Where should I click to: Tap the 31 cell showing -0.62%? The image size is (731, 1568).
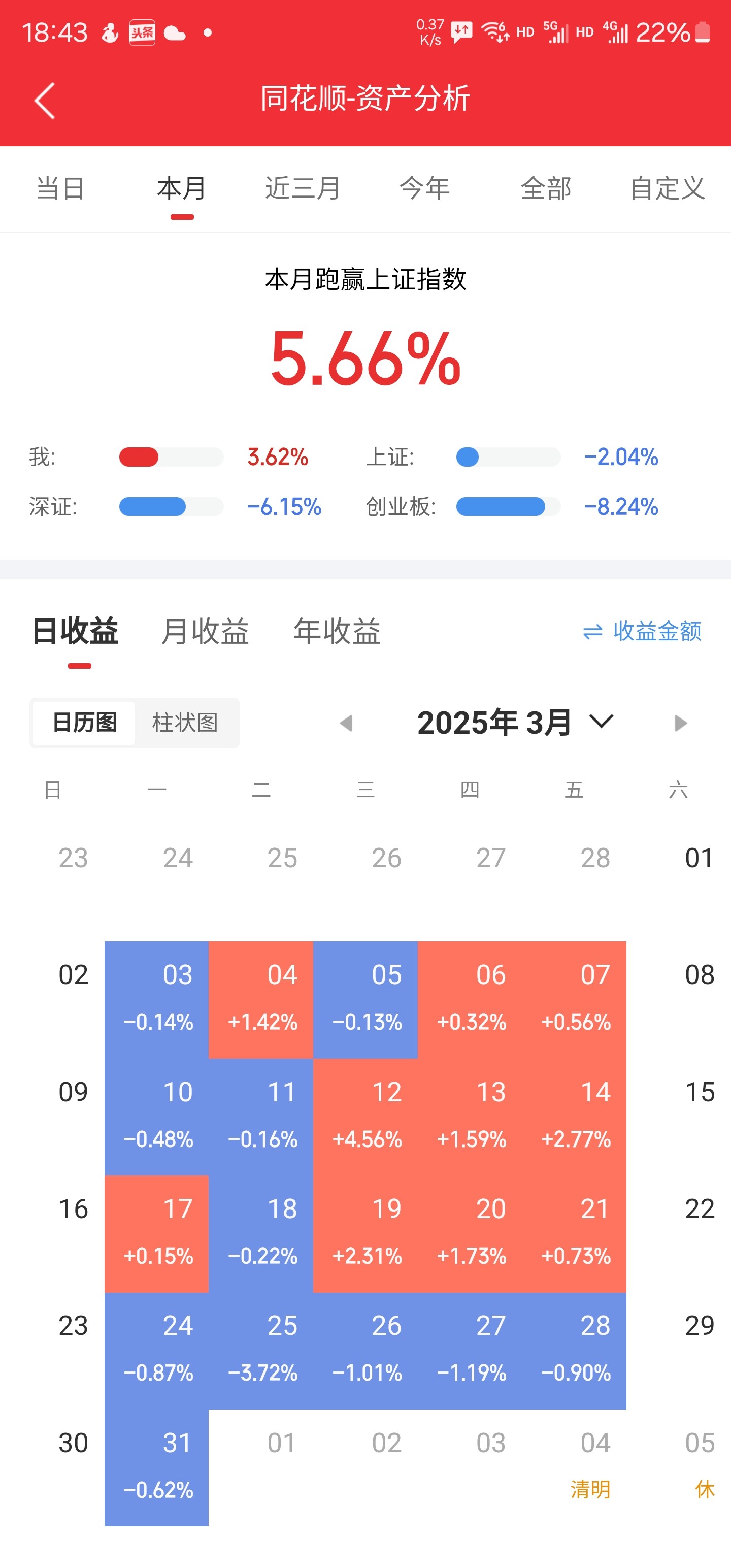pyautogui.click(x=156, y=1467)
